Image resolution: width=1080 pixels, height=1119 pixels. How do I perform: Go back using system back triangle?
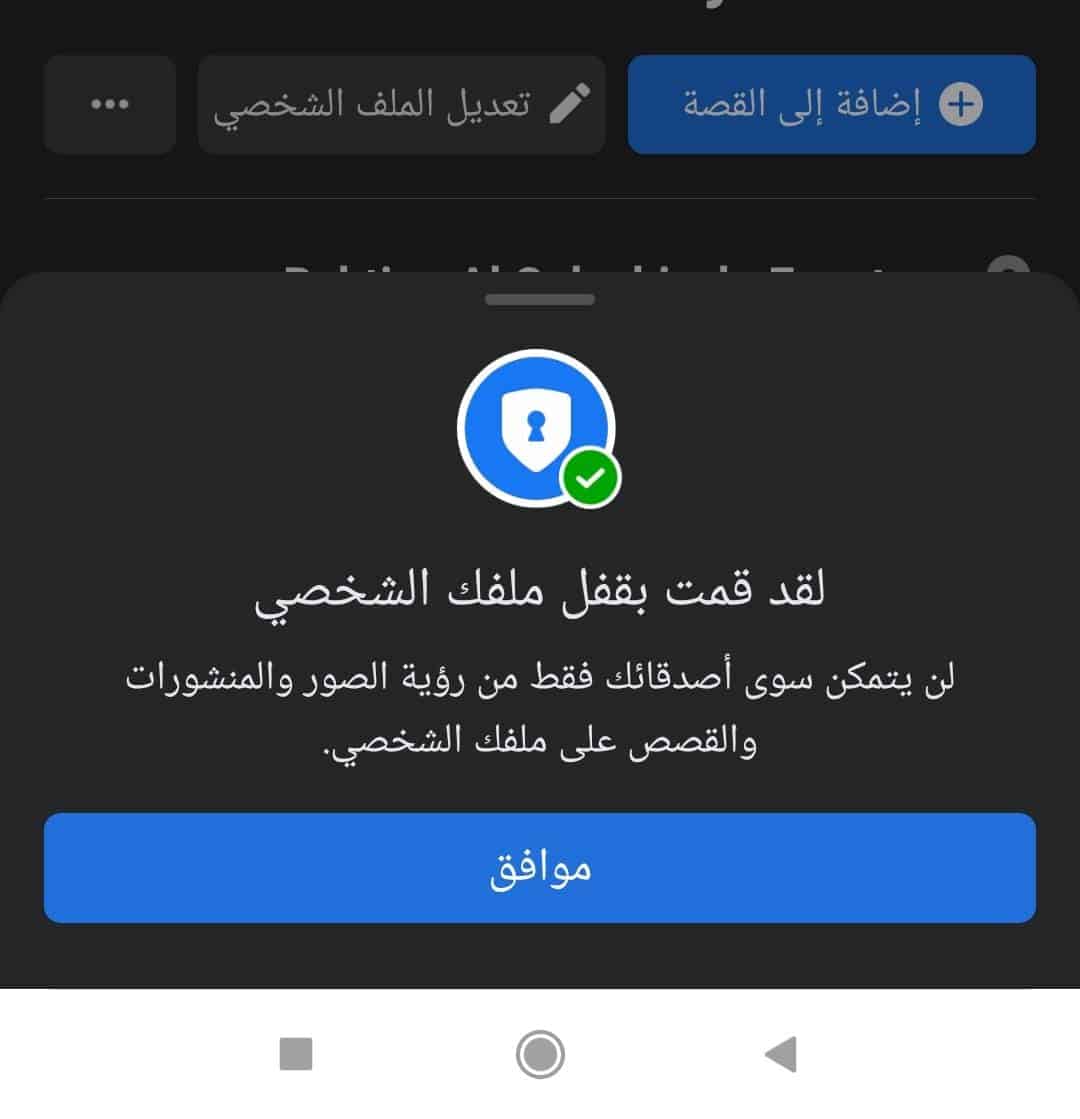(781, 1054)
